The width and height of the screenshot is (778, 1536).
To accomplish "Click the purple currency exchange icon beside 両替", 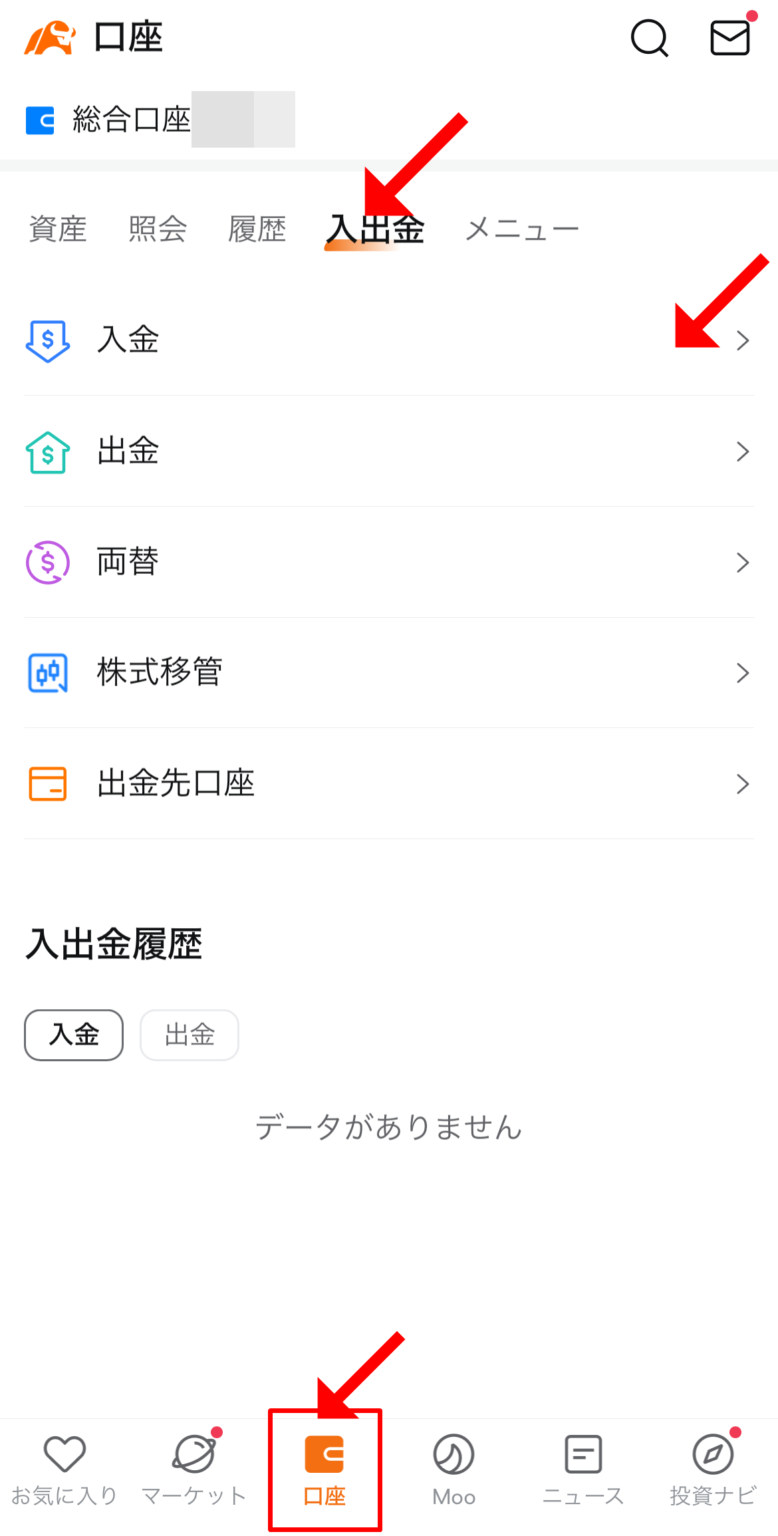I will pos(47,562).
